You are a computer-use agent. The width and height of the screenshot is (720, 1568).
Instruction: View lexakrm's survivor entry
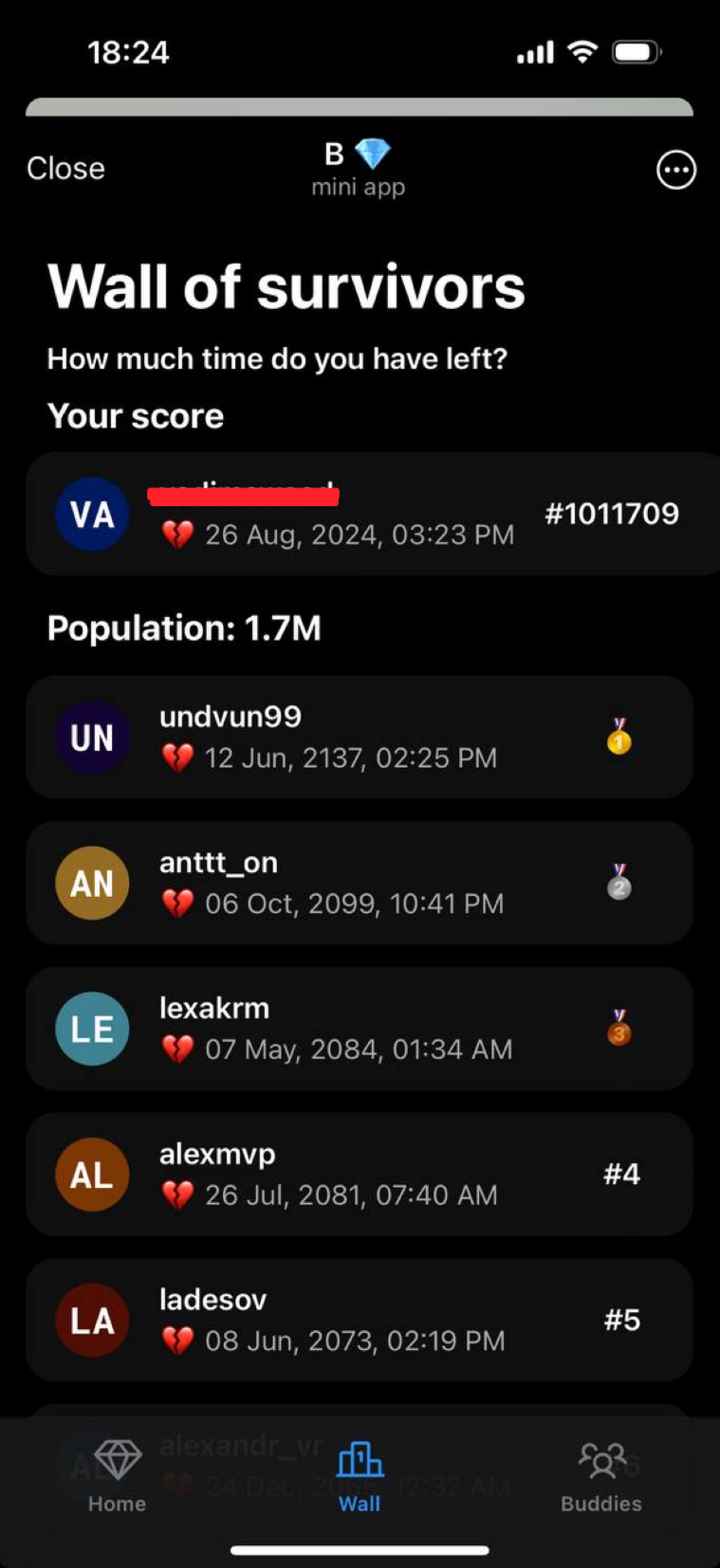359,1029
